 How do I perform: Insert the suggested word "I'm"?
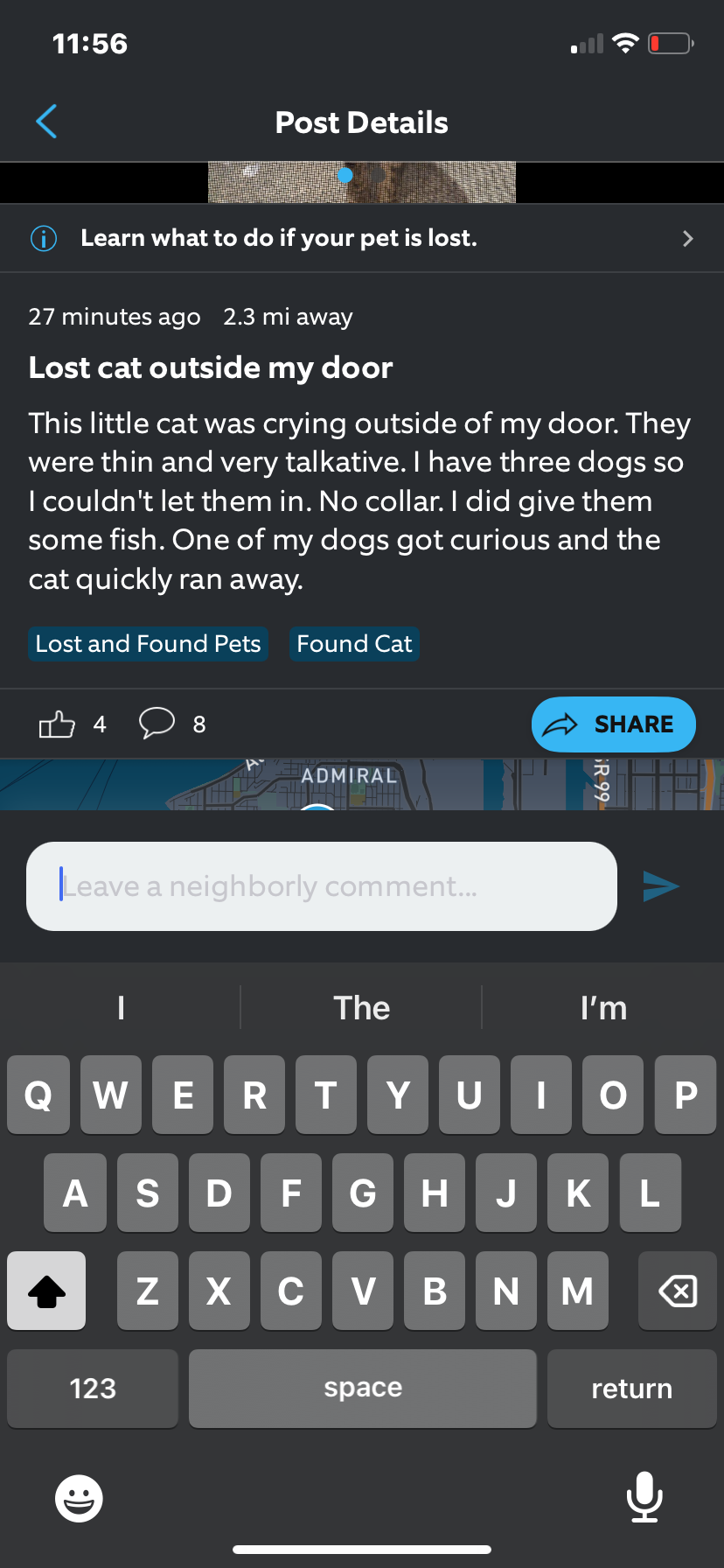click(603, 1008)
